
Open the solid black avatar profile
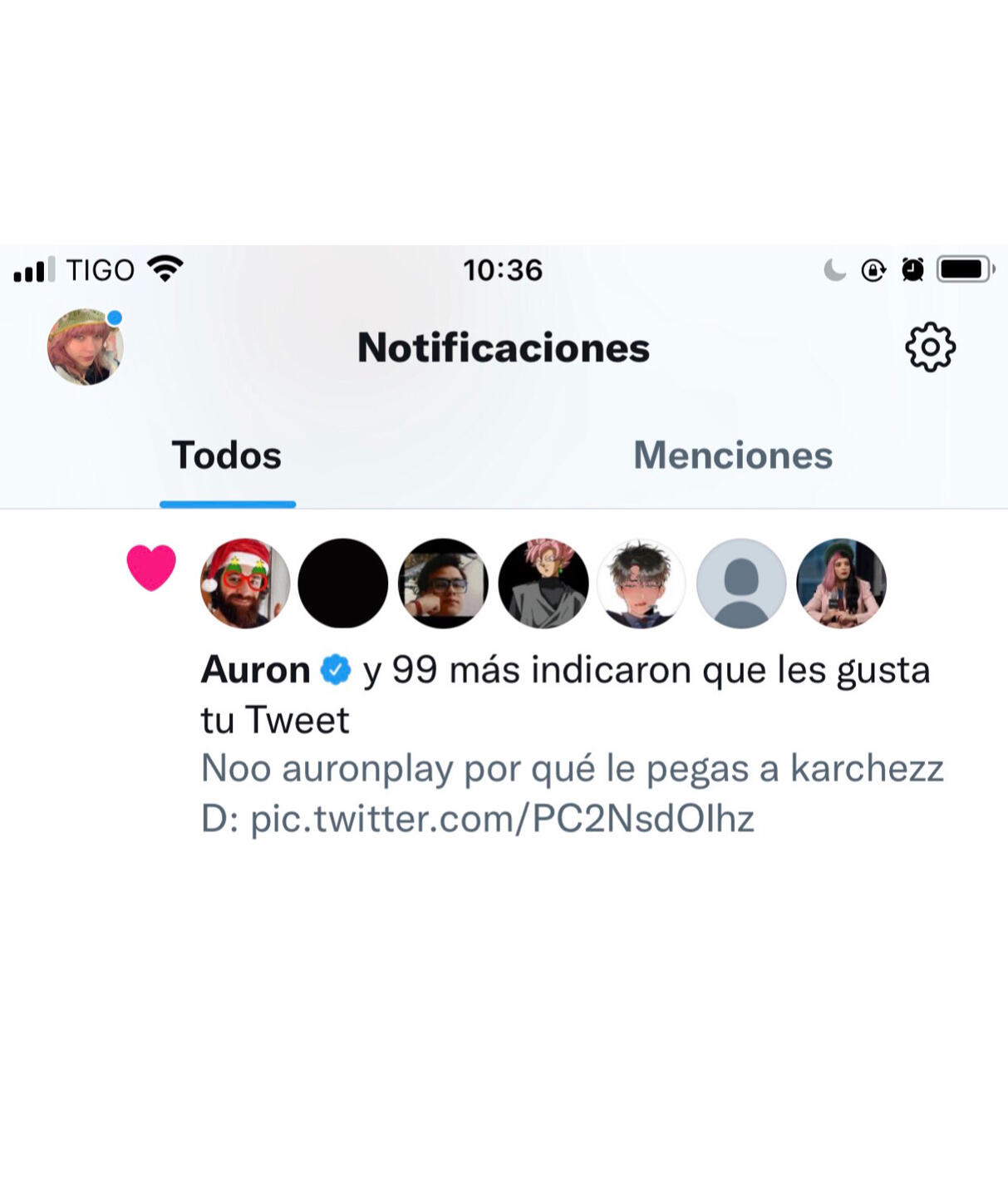pos(343,584)
